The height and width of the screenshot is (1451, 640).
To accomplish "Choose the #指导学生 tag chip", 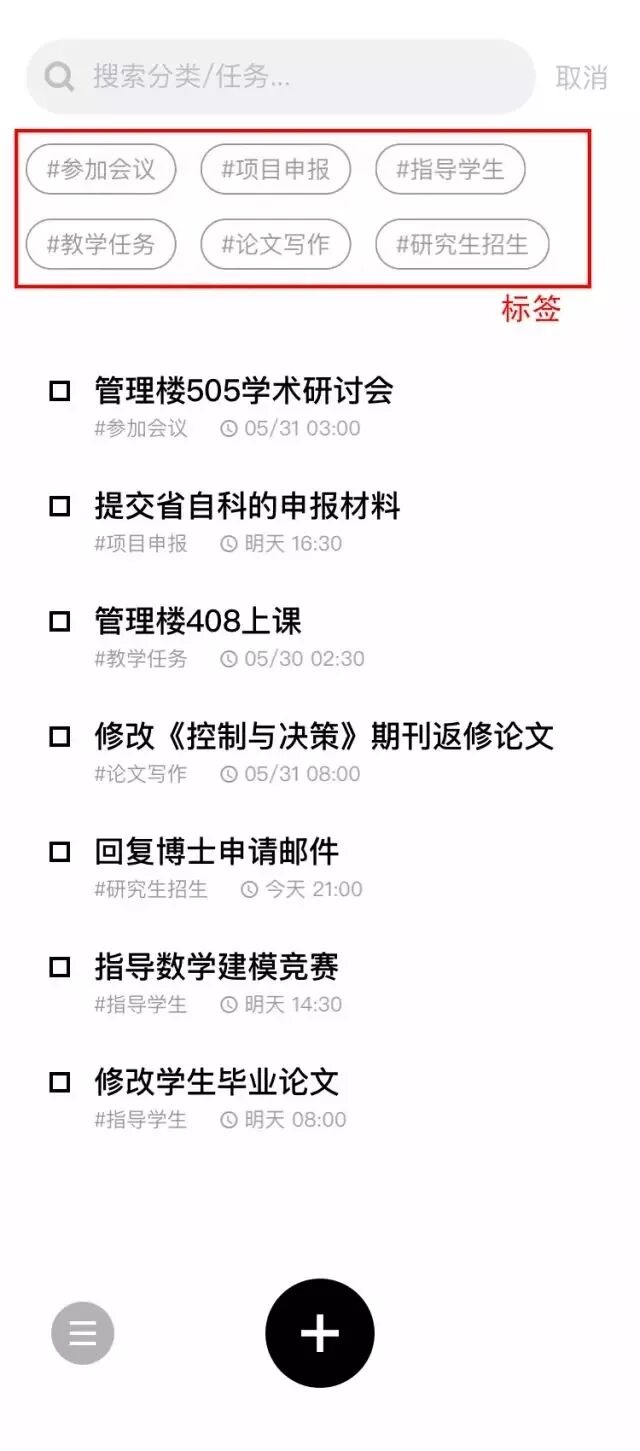I will coord(450,169).
